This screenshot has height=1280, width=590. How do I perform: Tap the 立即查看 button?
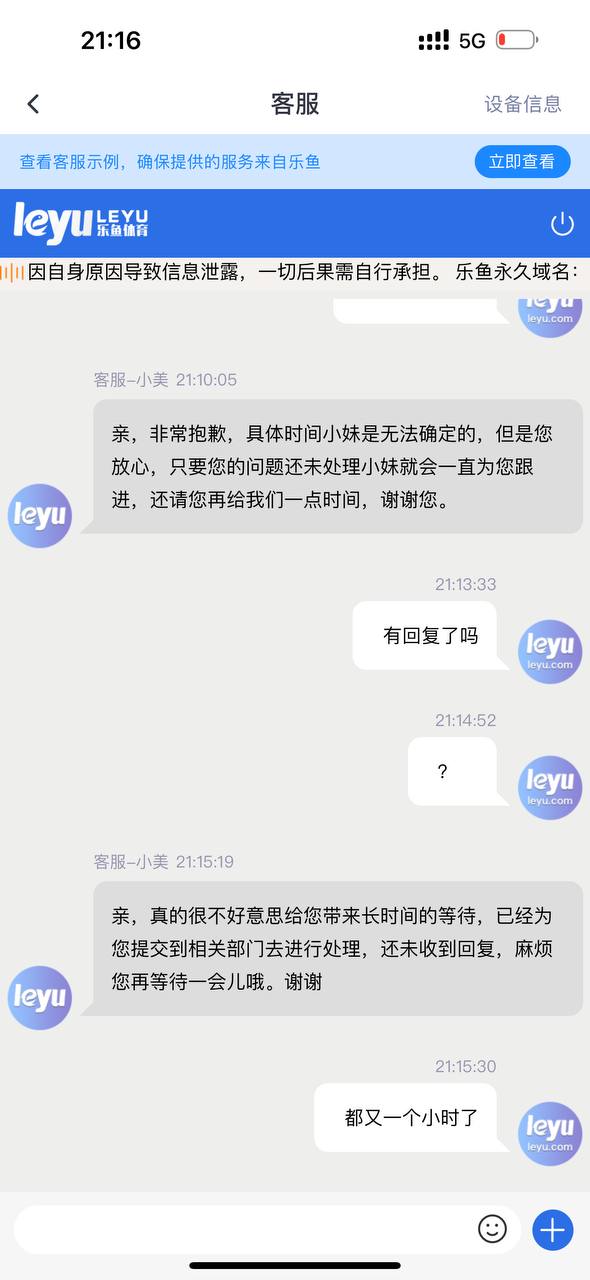(x=522, y=161)
